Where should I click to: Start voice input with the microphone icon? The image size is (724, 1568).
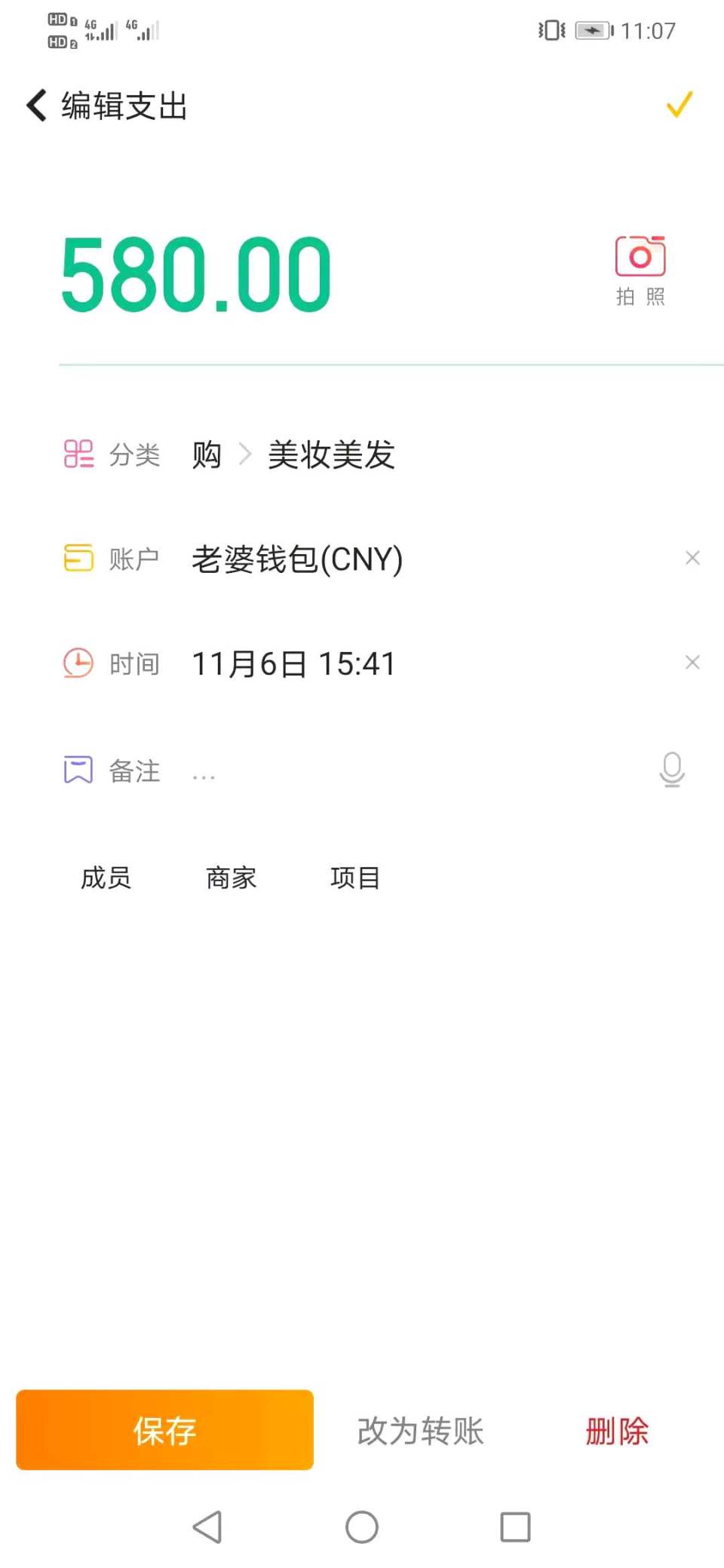pos(672,770)
